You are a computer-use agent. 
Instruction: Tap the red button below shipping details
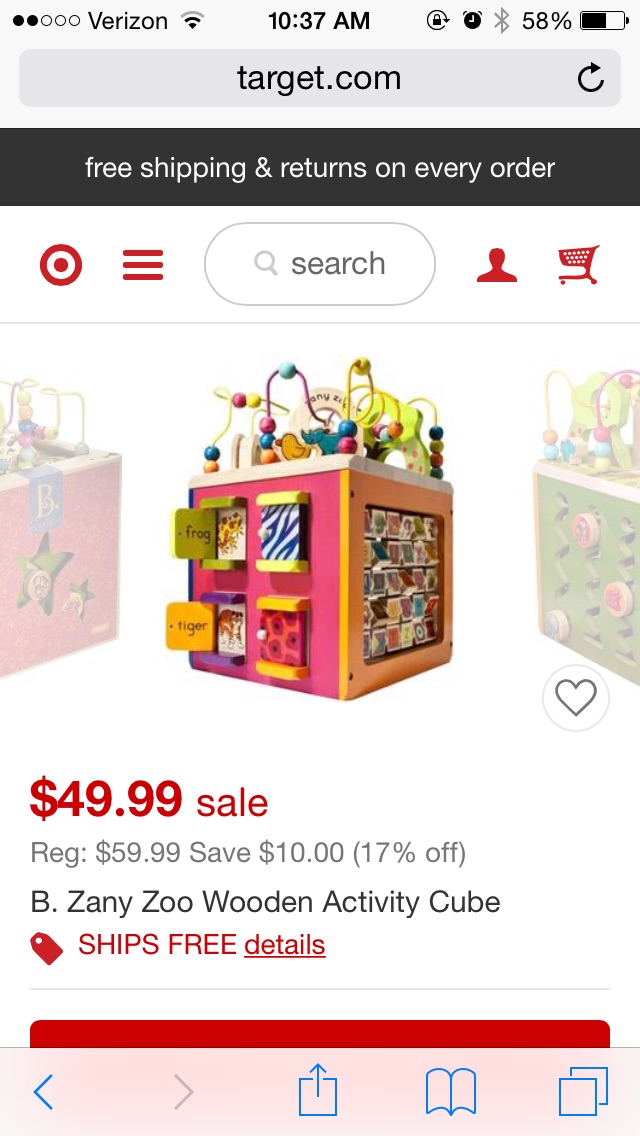click(x=320, y=1034)
